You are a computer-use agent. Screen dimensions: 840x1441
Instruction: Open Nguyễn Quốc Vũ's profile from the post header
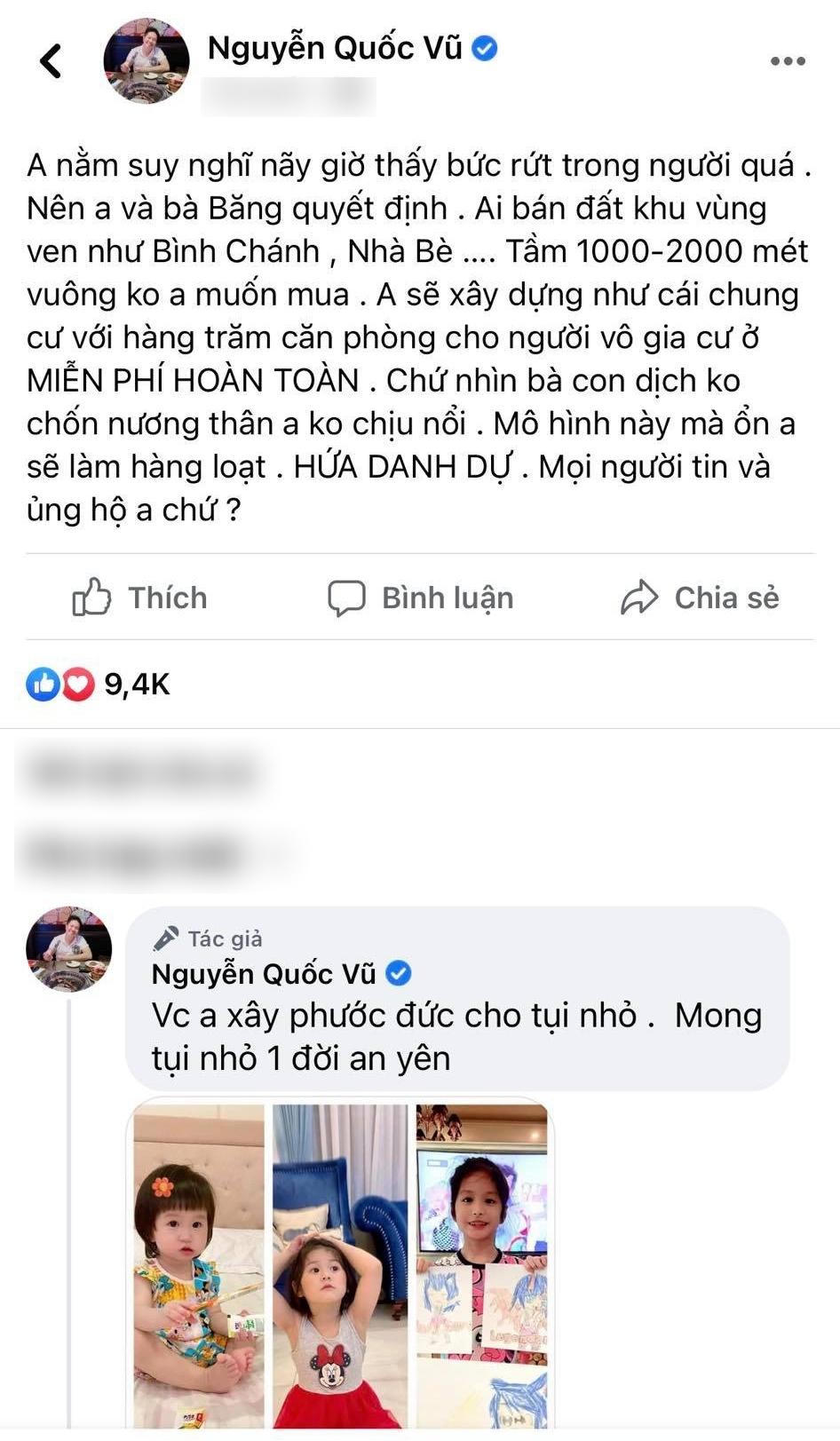click(335, 48)
